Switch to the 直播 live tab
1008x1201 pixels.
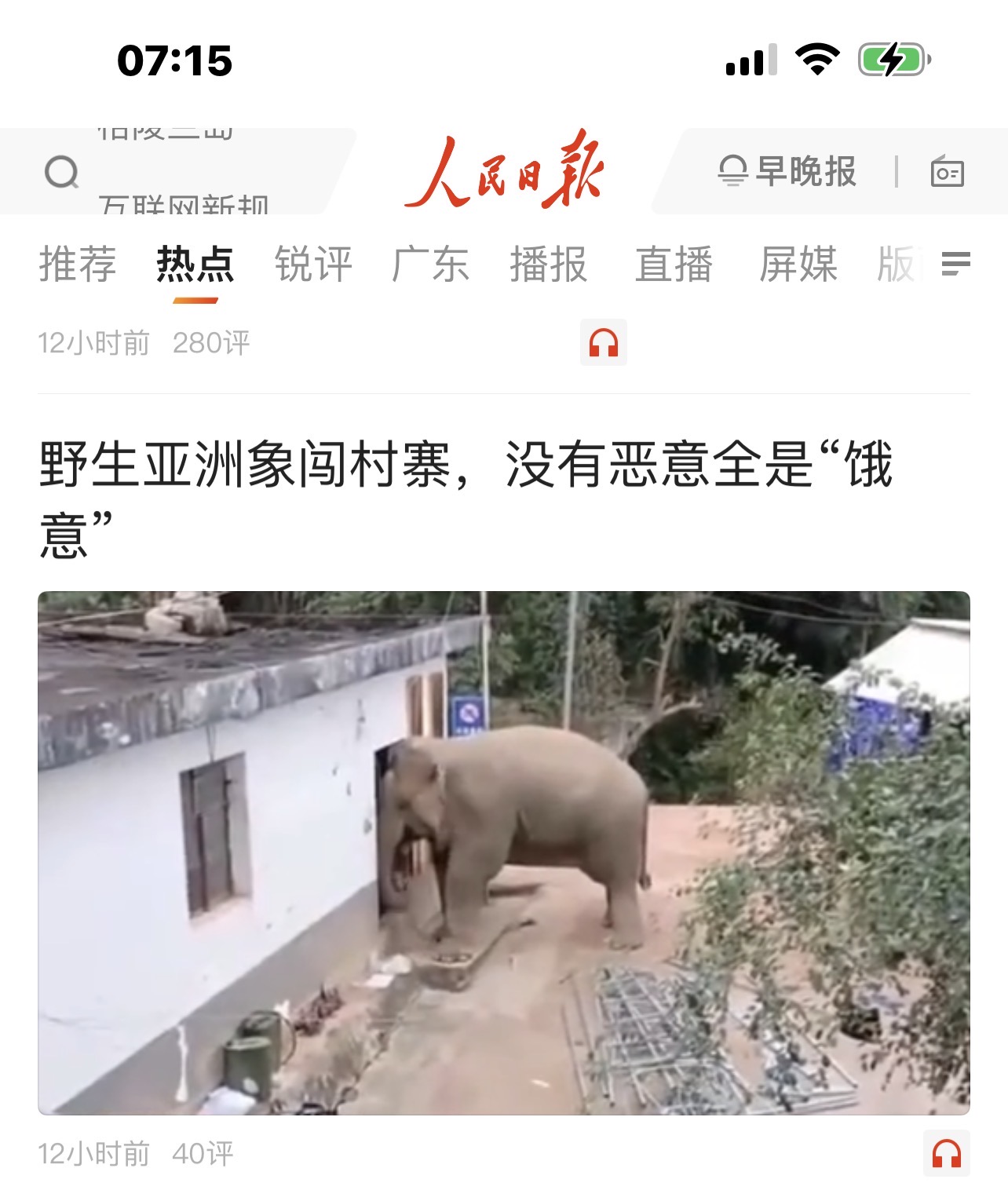674,264
